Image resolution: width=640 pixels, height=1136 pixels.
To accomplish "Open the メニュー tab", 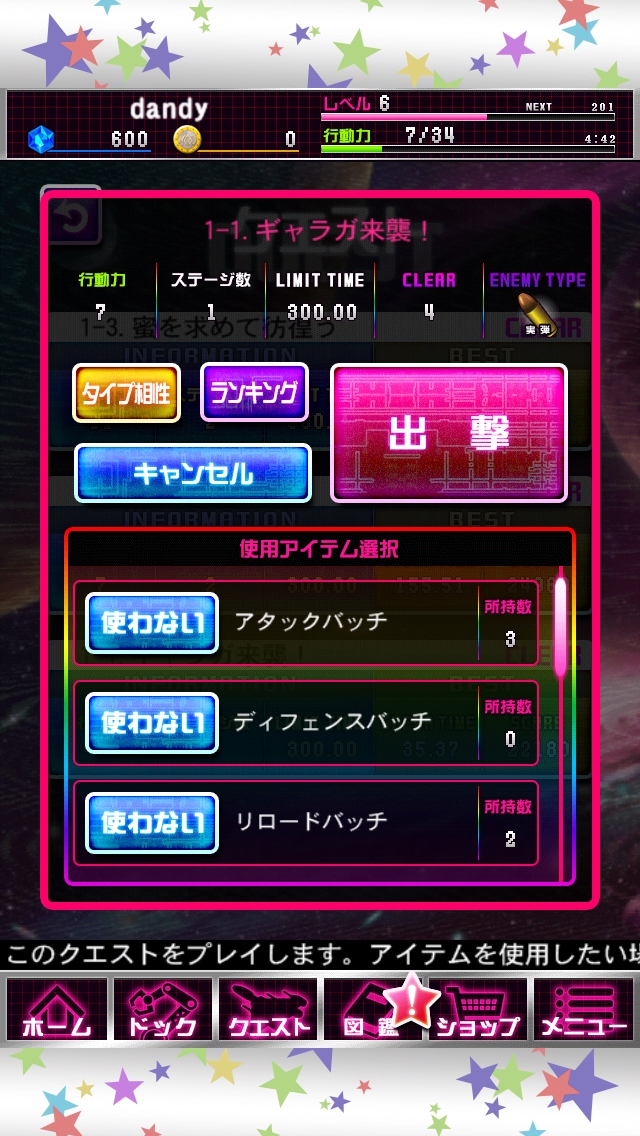I will [x=584, y=1010].
